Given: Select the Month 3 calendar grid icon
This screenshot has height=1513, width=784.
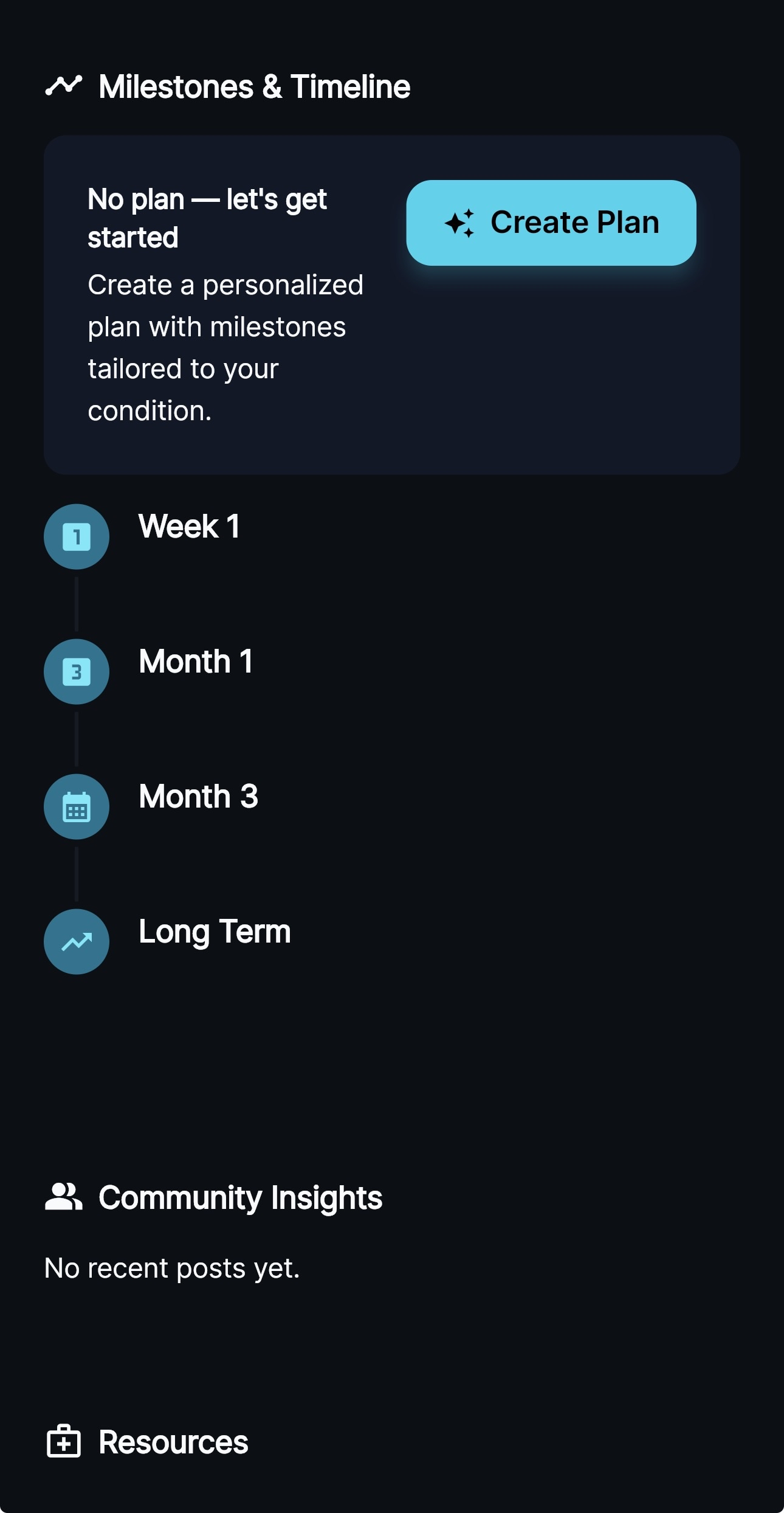Looking at the screenshot, I should (76, 806).
